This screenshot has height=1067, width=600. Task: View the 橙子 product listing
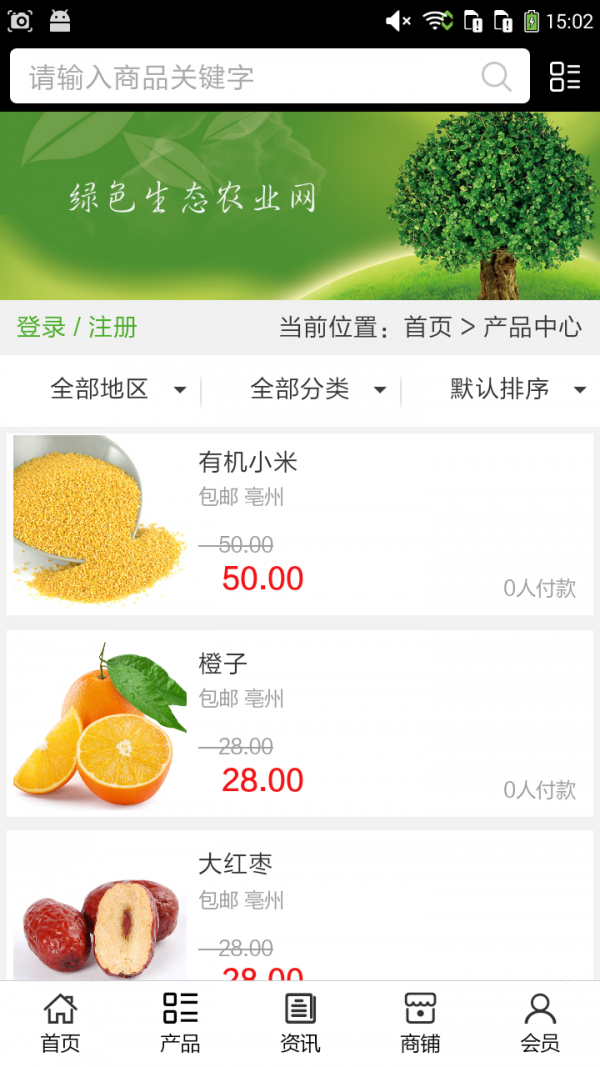(300, 724)
